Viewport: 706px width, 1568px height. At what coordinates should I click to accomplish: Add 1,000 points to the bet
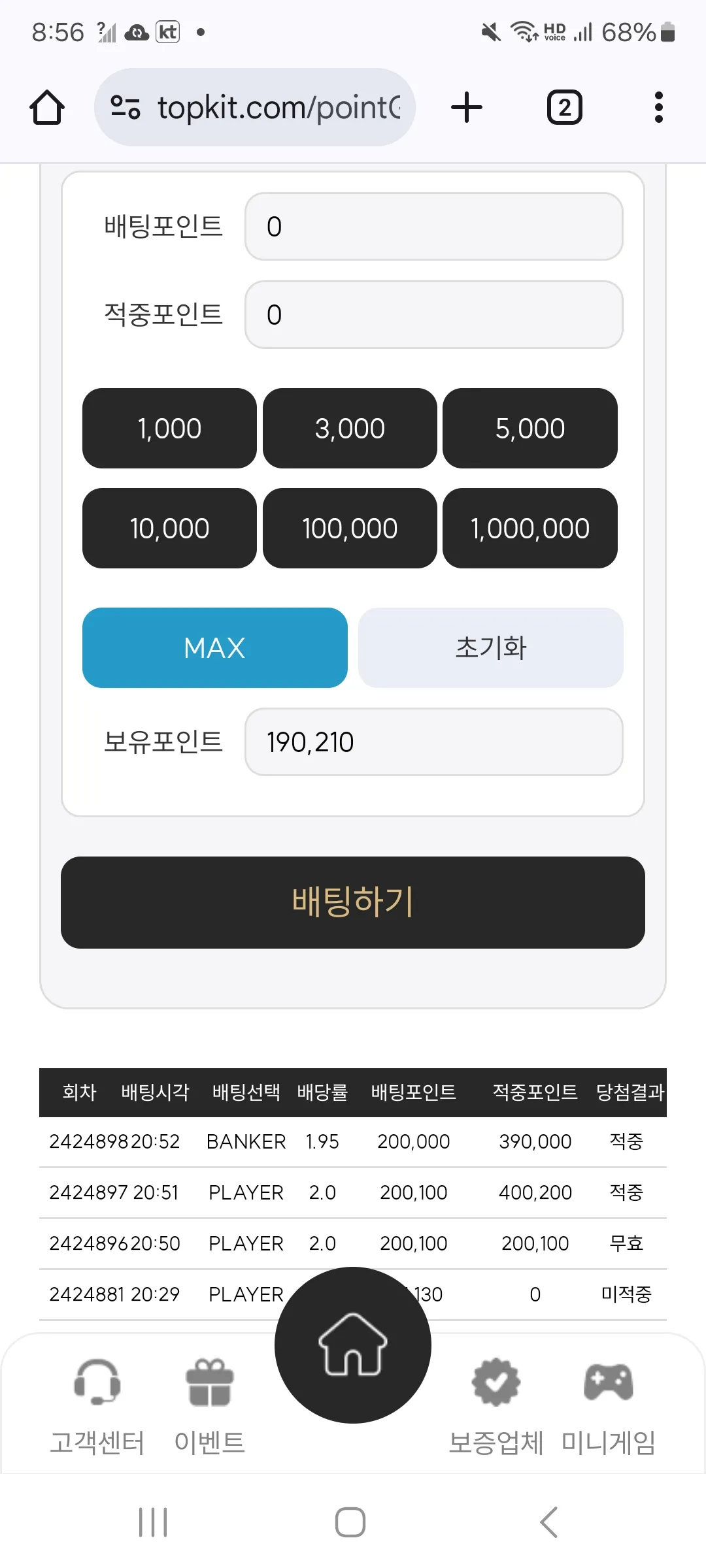coord(169,429)
